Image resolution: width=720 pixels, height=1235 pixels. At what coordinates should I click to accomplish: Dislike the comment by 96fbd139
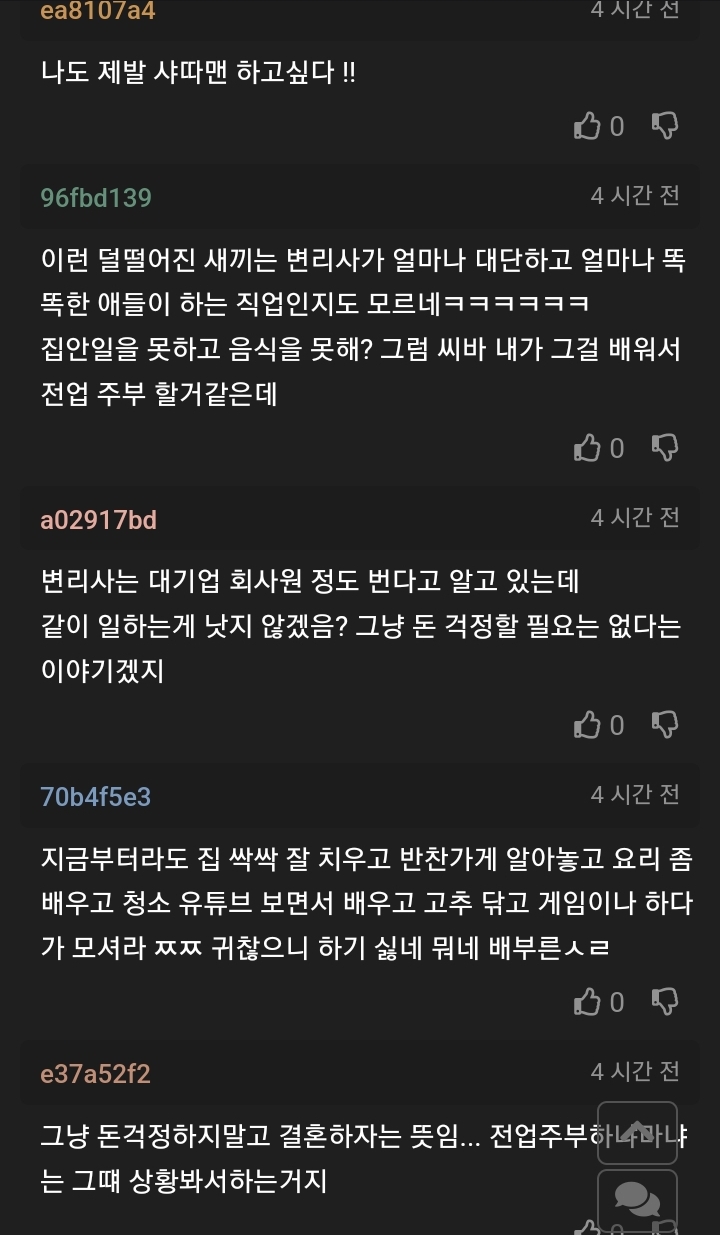[x=665, y=449]
